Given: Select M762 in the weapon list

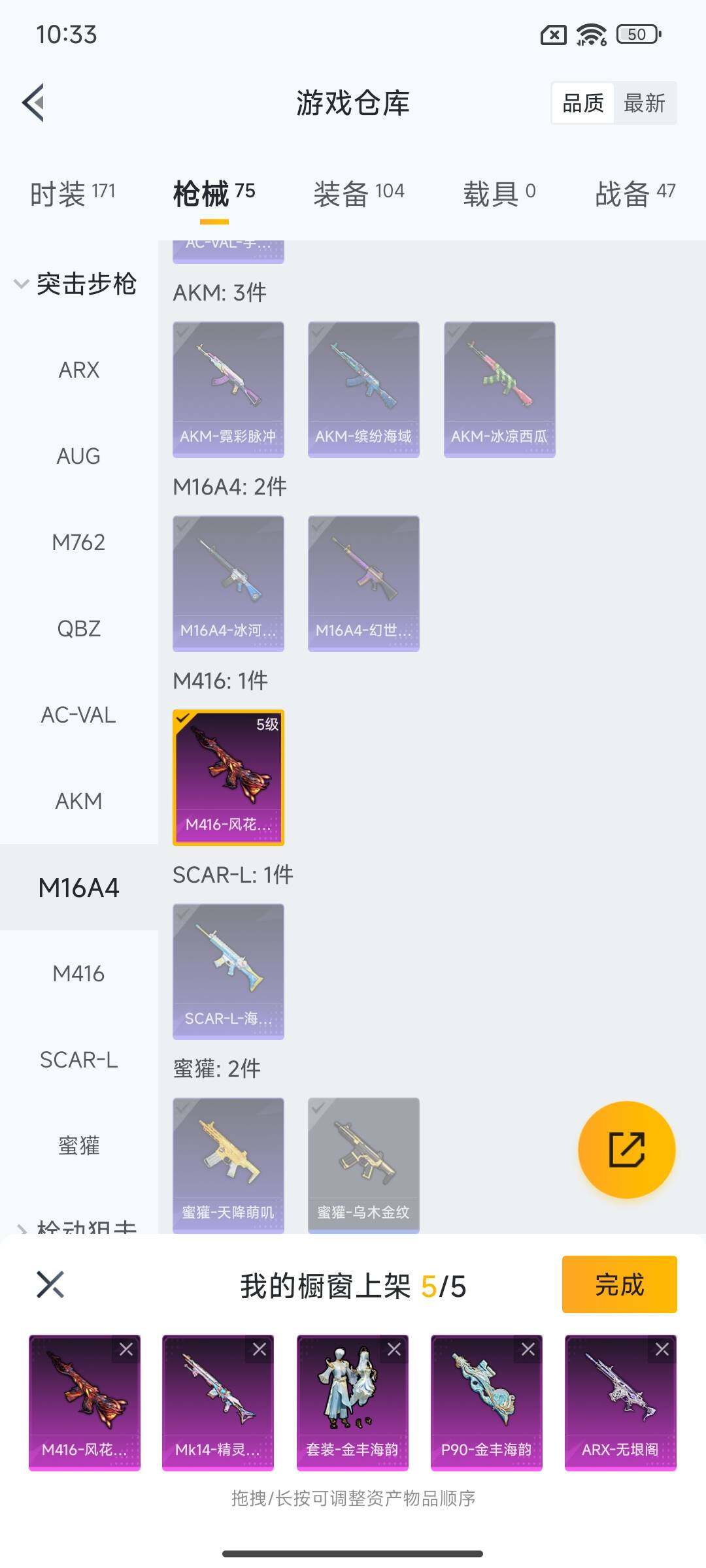Looking at the screenshot, I should pos(79,542).
